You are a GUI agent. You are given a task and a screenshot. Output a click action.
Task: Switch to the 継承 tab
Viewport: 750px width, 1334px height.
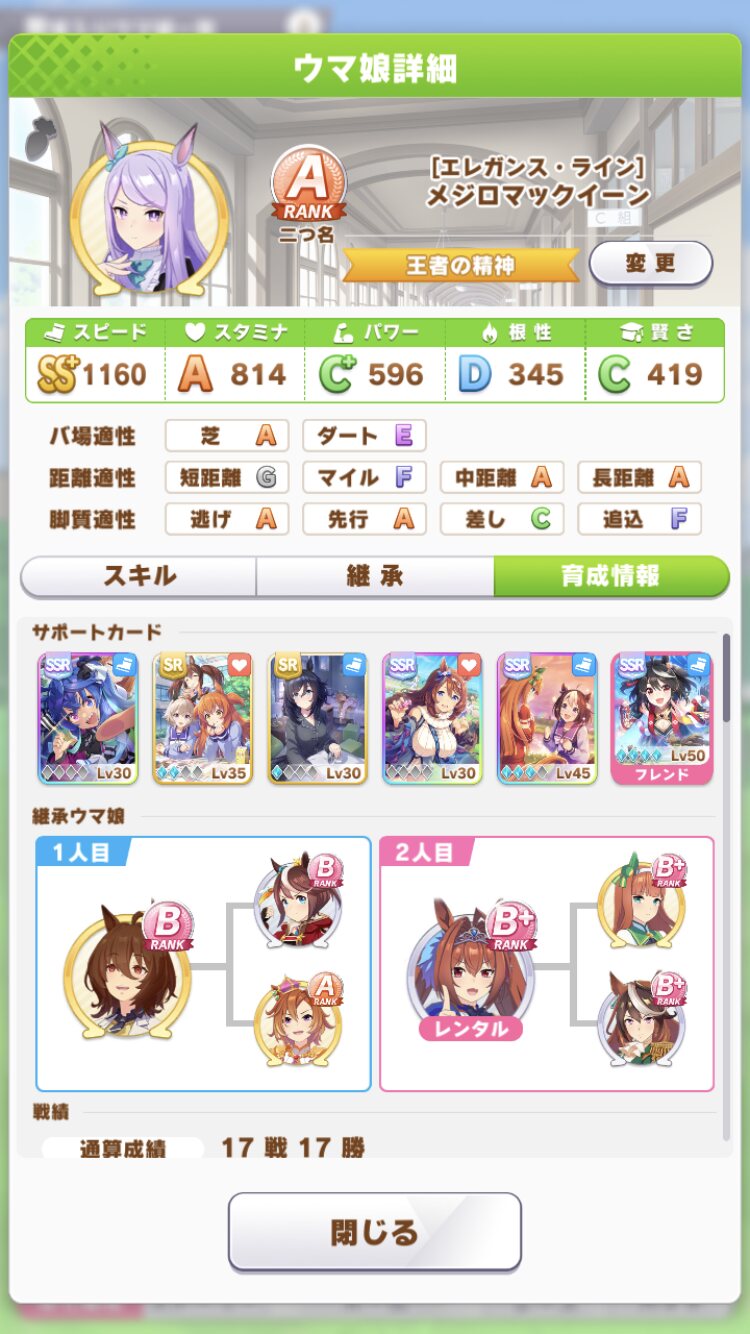[x=375, y=577]
